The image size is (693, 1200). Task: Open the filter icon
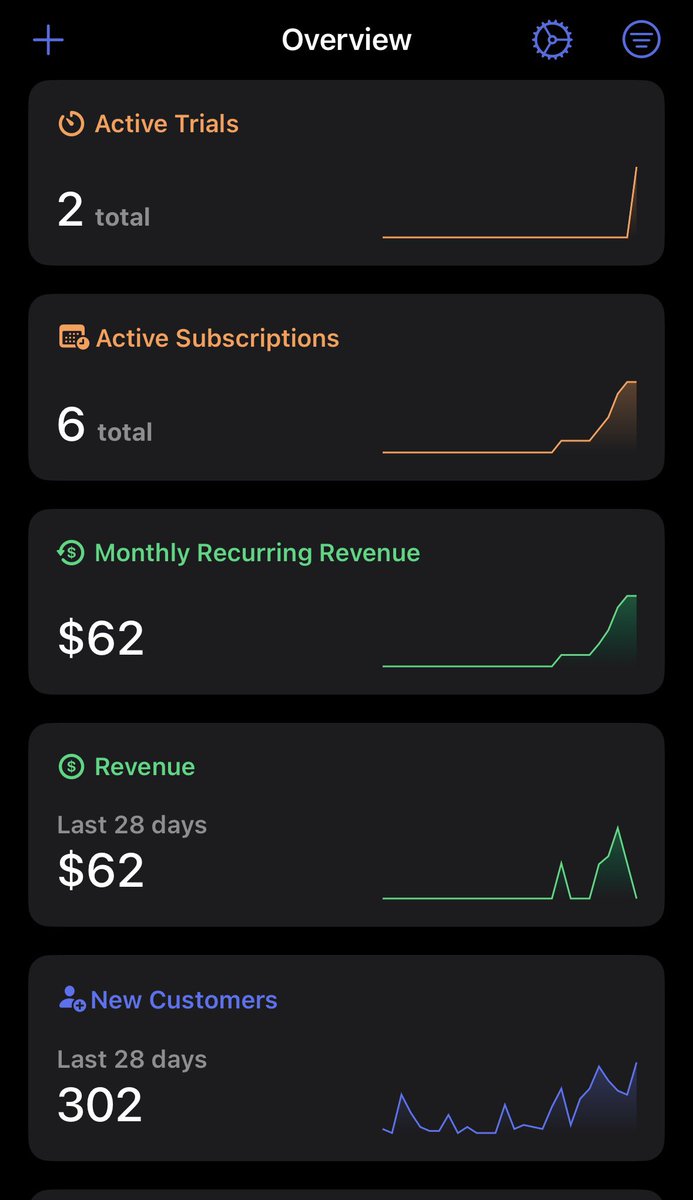tap(641, 40)
